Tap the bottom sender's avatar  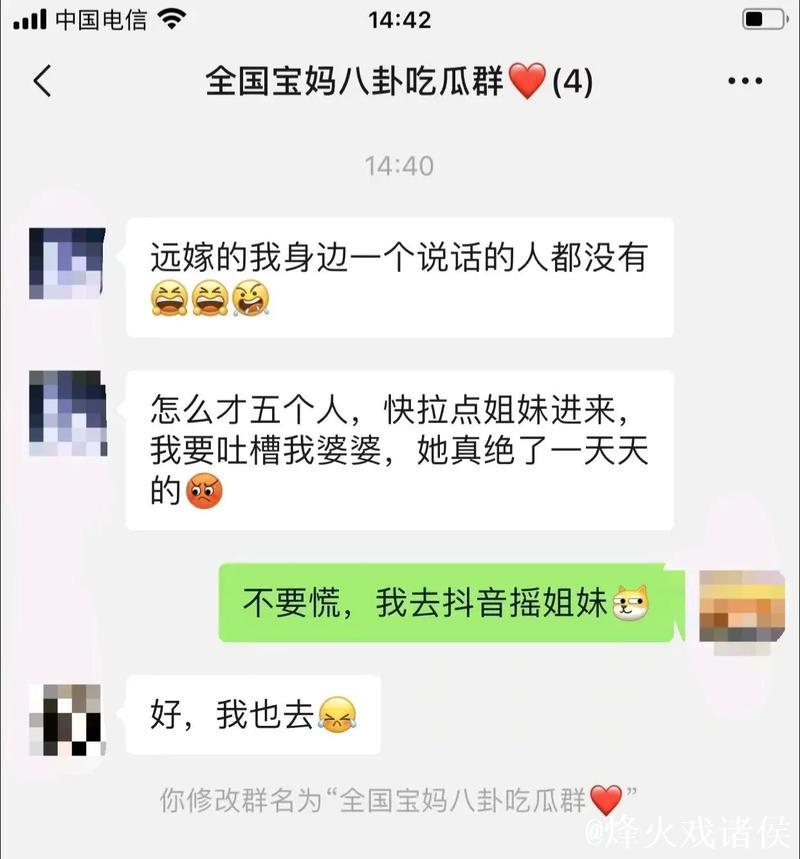point(70,717)
